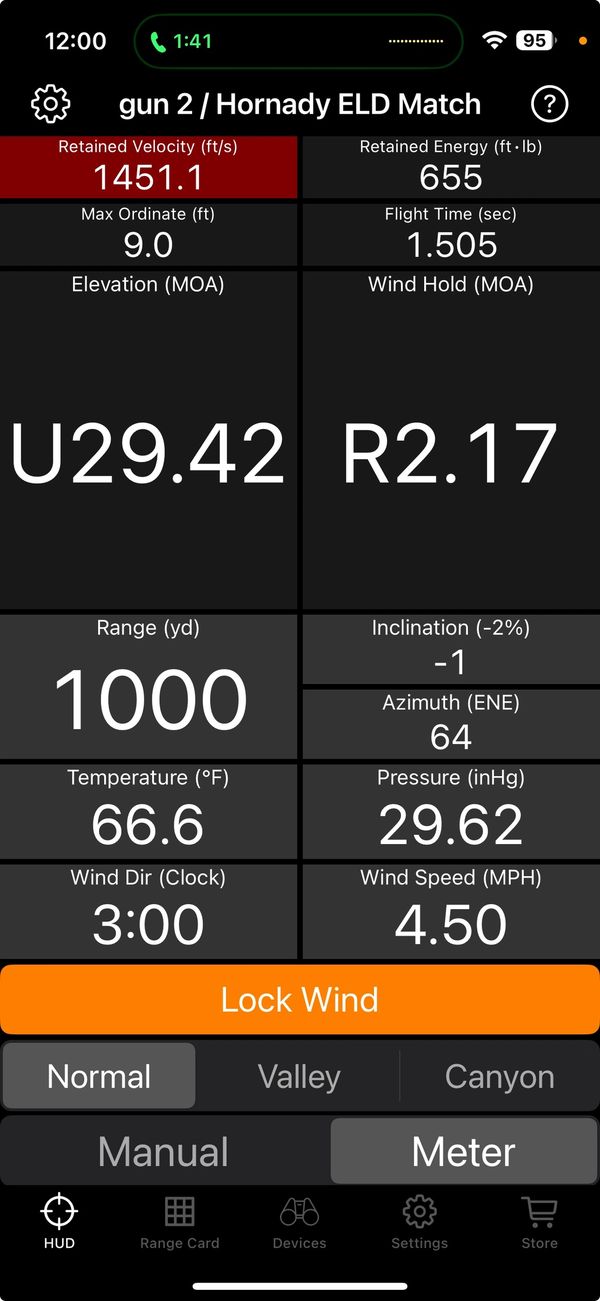Switch to Canyon terrain mode
Image resolution: width=600 pixels, height=1301 pixels.
click(x=499, y=1076)
